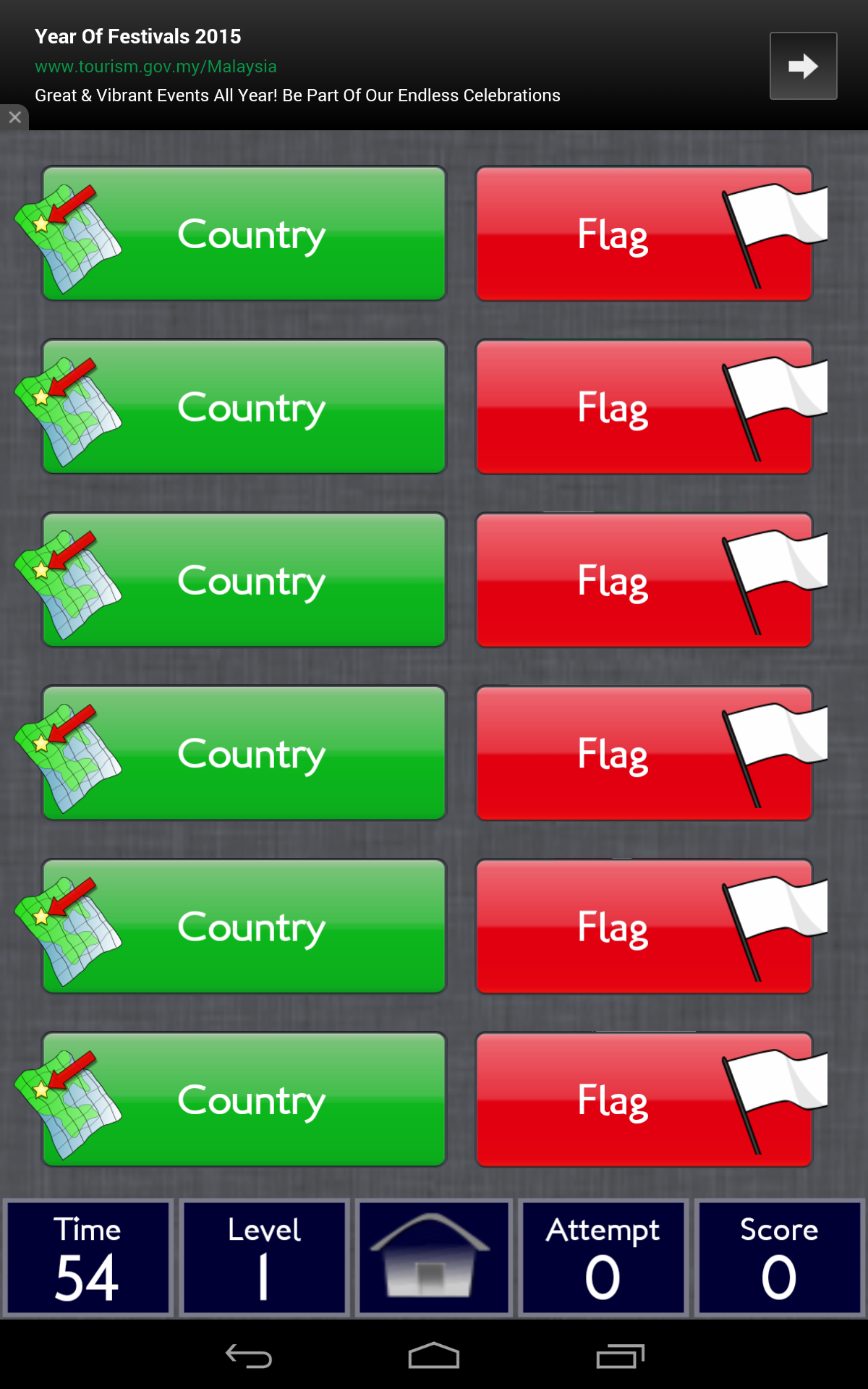The width and height of the screenshot is (868, 1389).
Task: Select the fifth Country button
Action: 244,927
